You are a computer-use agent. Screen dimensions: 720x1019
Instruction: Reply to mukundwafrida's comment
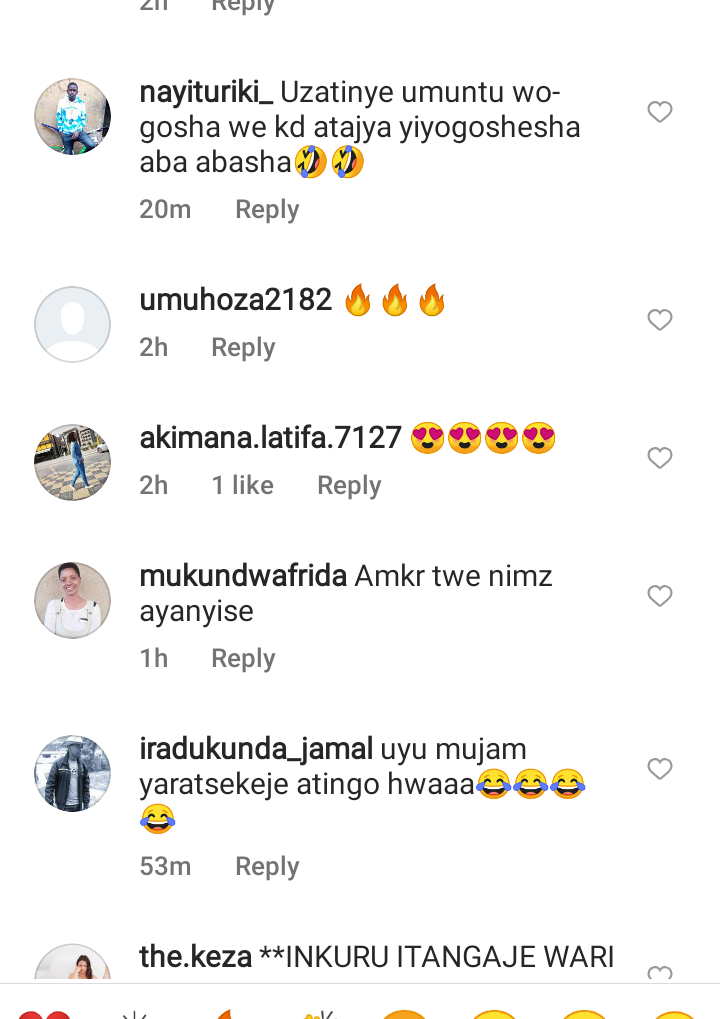coord(243,658)
